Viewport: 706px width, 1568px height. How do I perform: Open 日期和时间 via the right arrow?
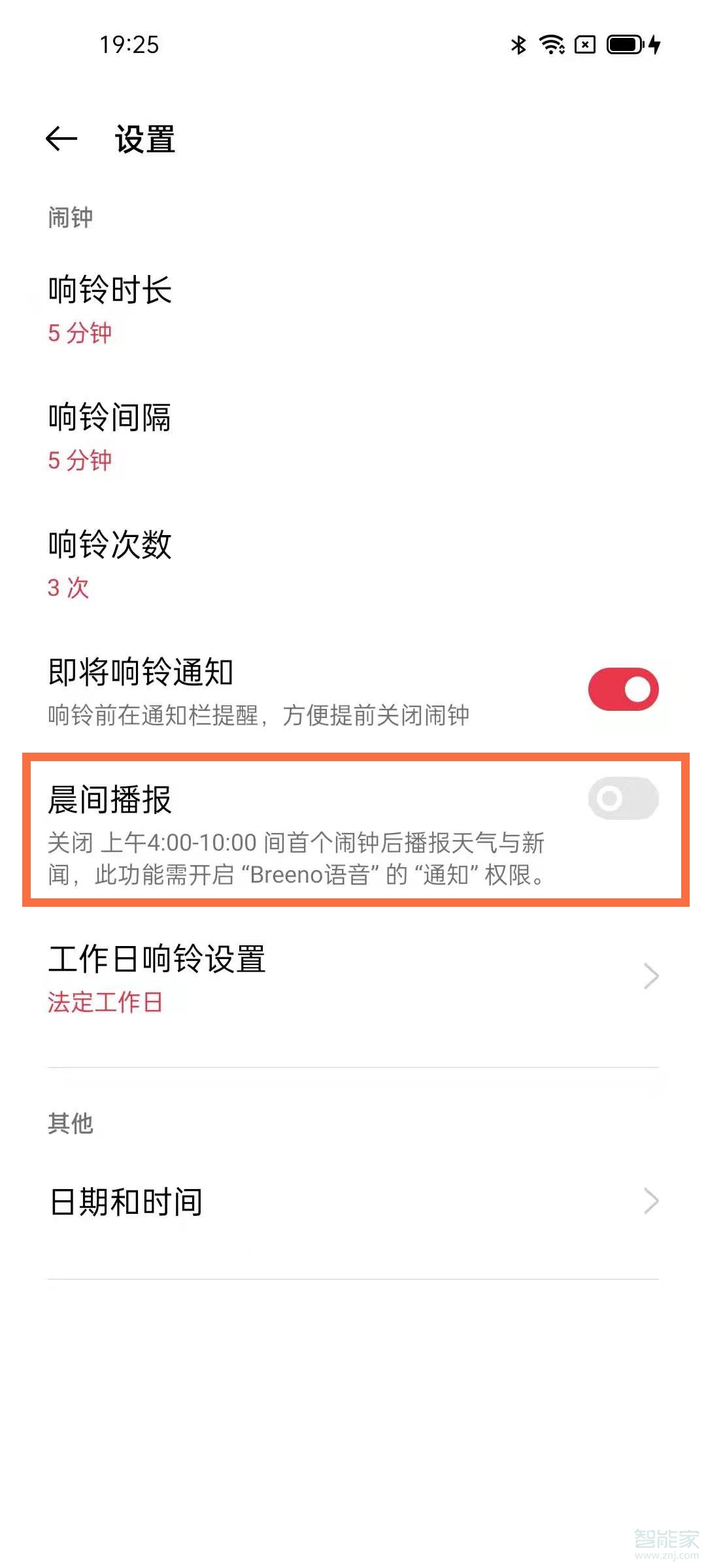click(x=650, y=1200)
